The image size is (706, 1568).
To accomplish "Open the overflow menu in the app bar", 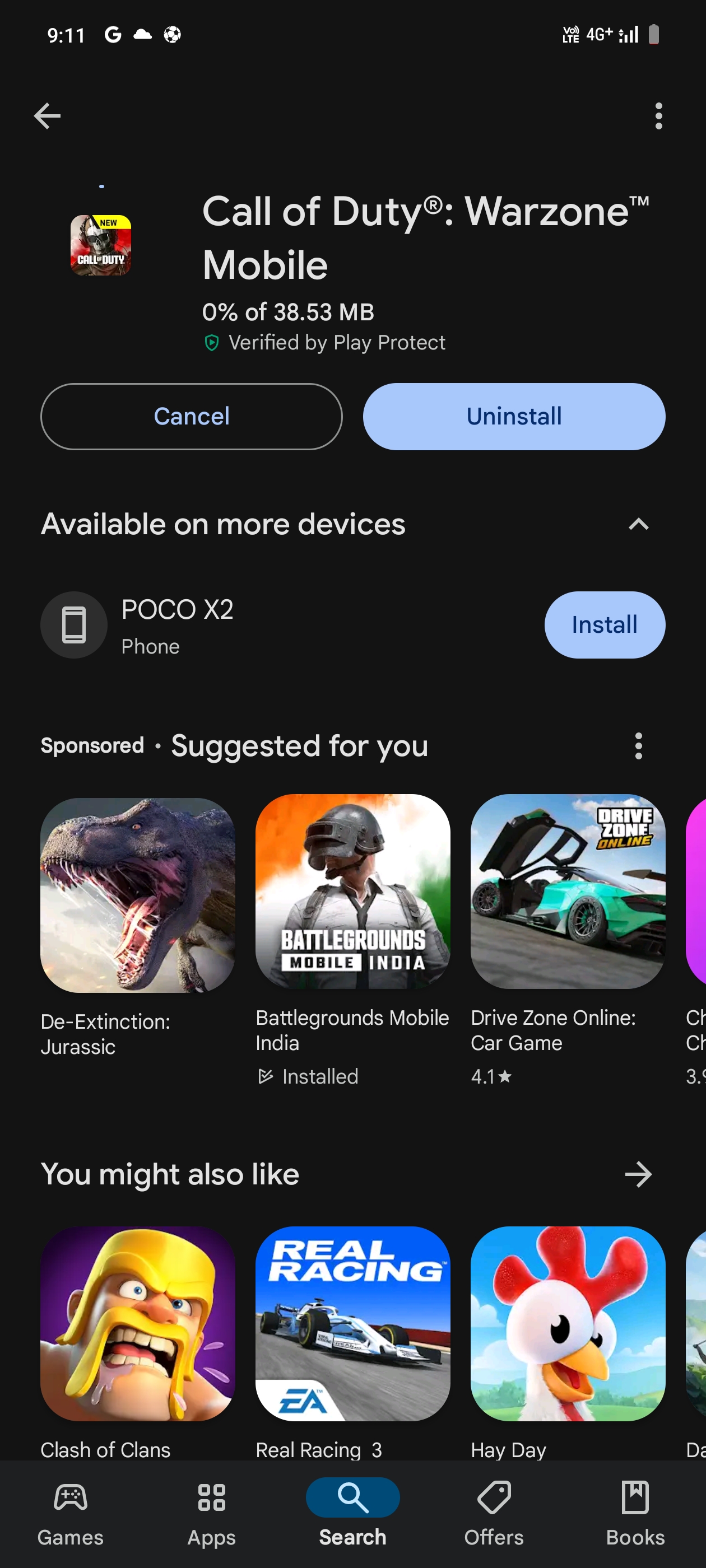I will tap(658, 116).
